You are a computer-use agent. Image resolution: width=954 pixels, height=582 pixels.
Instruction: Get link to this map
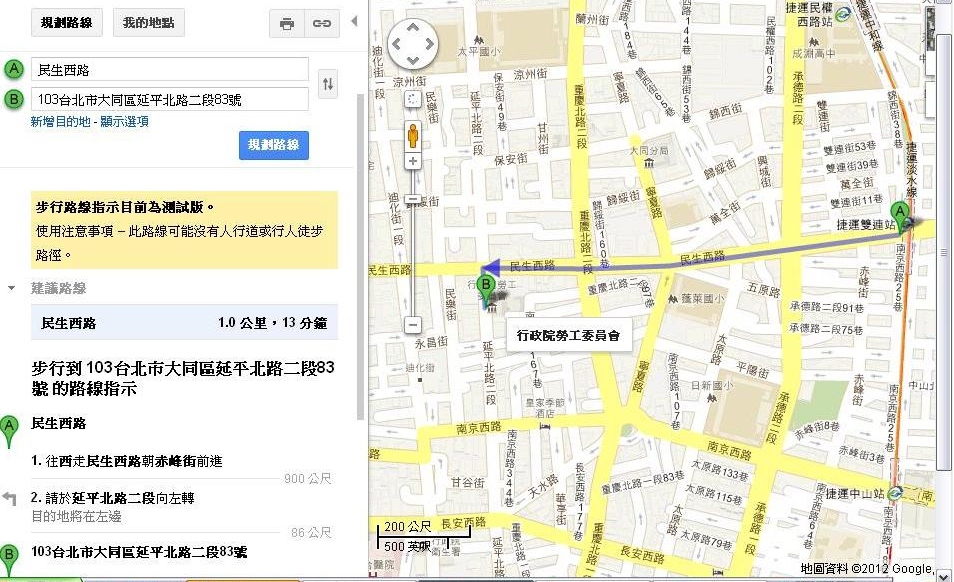(321, 23)
